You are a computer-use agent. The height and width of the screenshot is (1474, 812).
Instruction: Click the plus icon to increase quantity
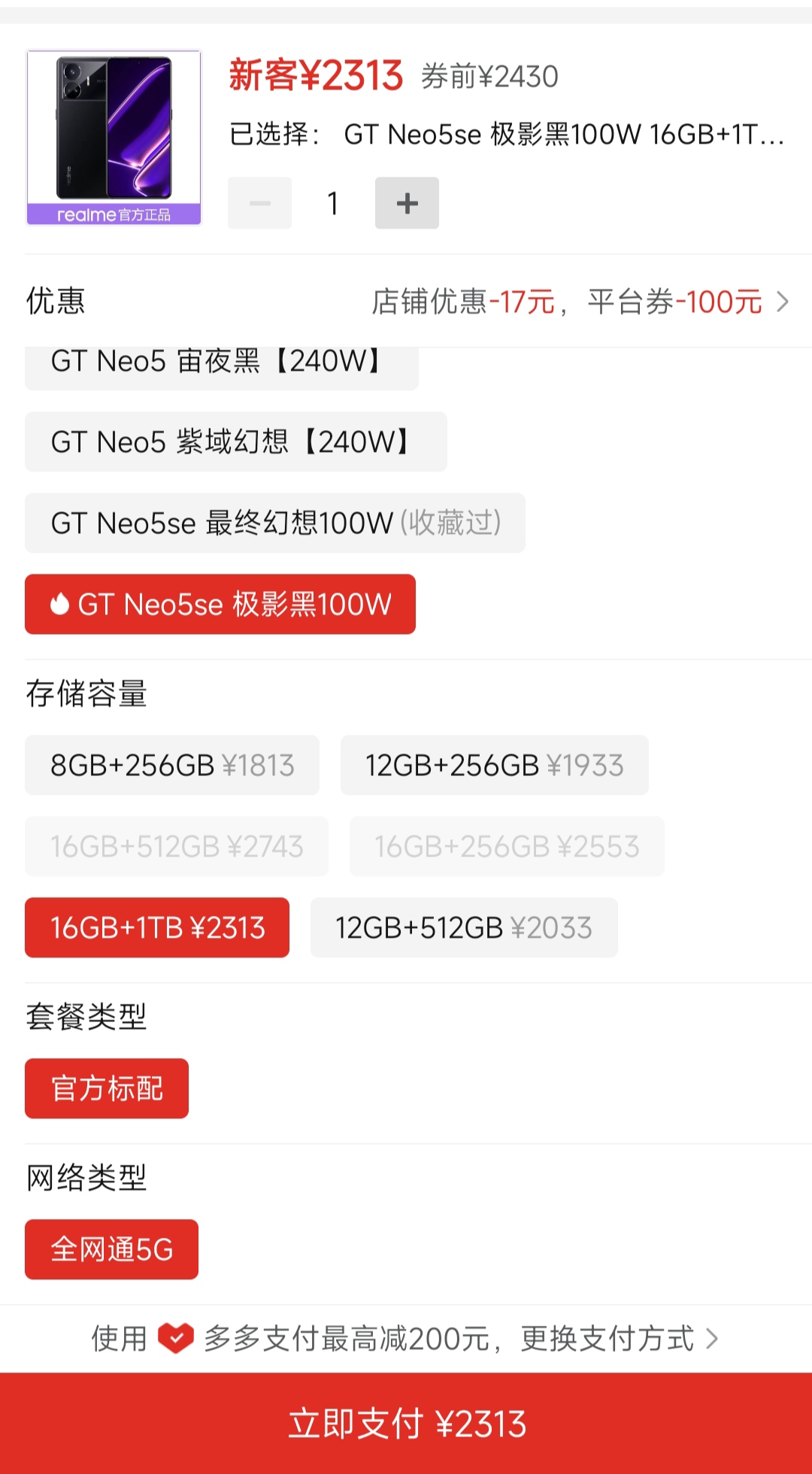pyautogui.click(x=406, y=202)
